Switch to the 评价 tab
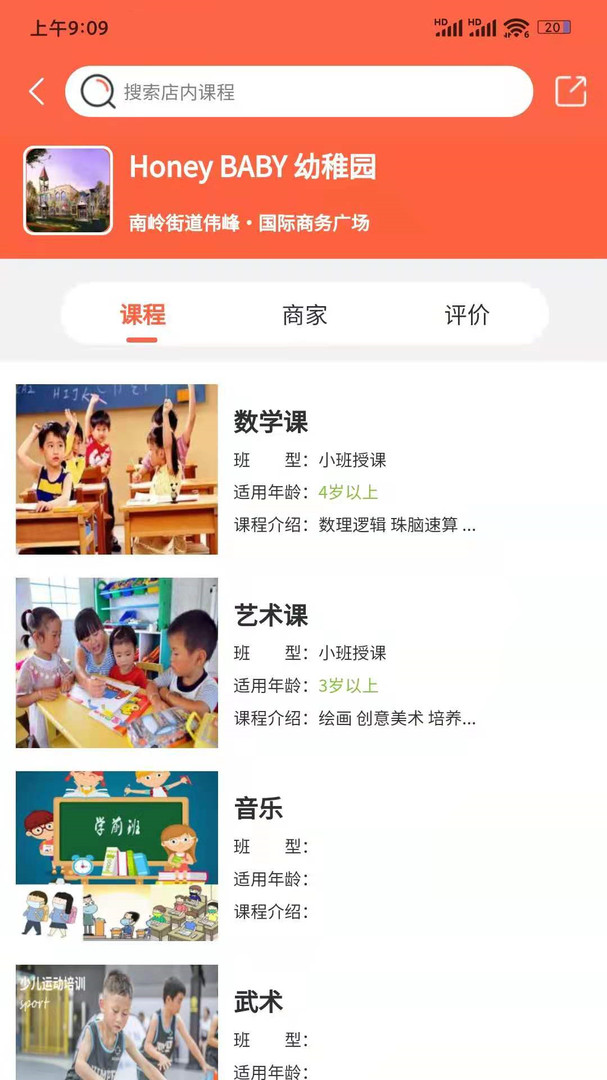The height and width of the screenshot is (1080, 607). pos(467,316)
